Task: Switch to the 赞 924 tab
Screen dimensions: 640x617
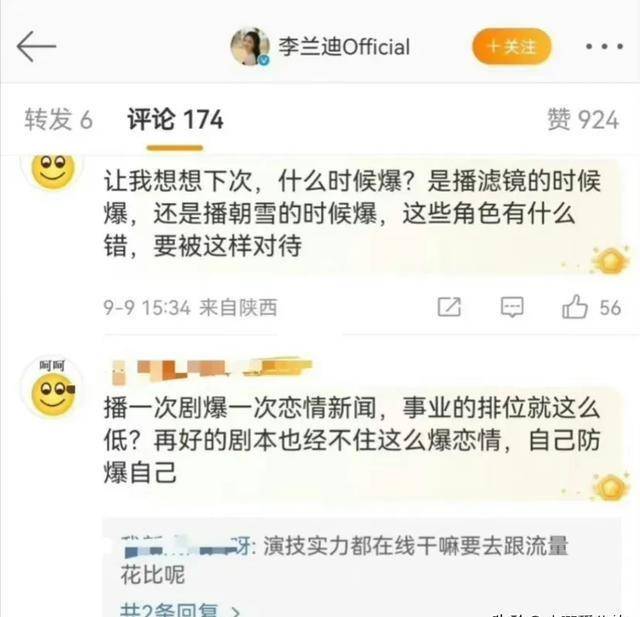Action: (x=582, y=120)
